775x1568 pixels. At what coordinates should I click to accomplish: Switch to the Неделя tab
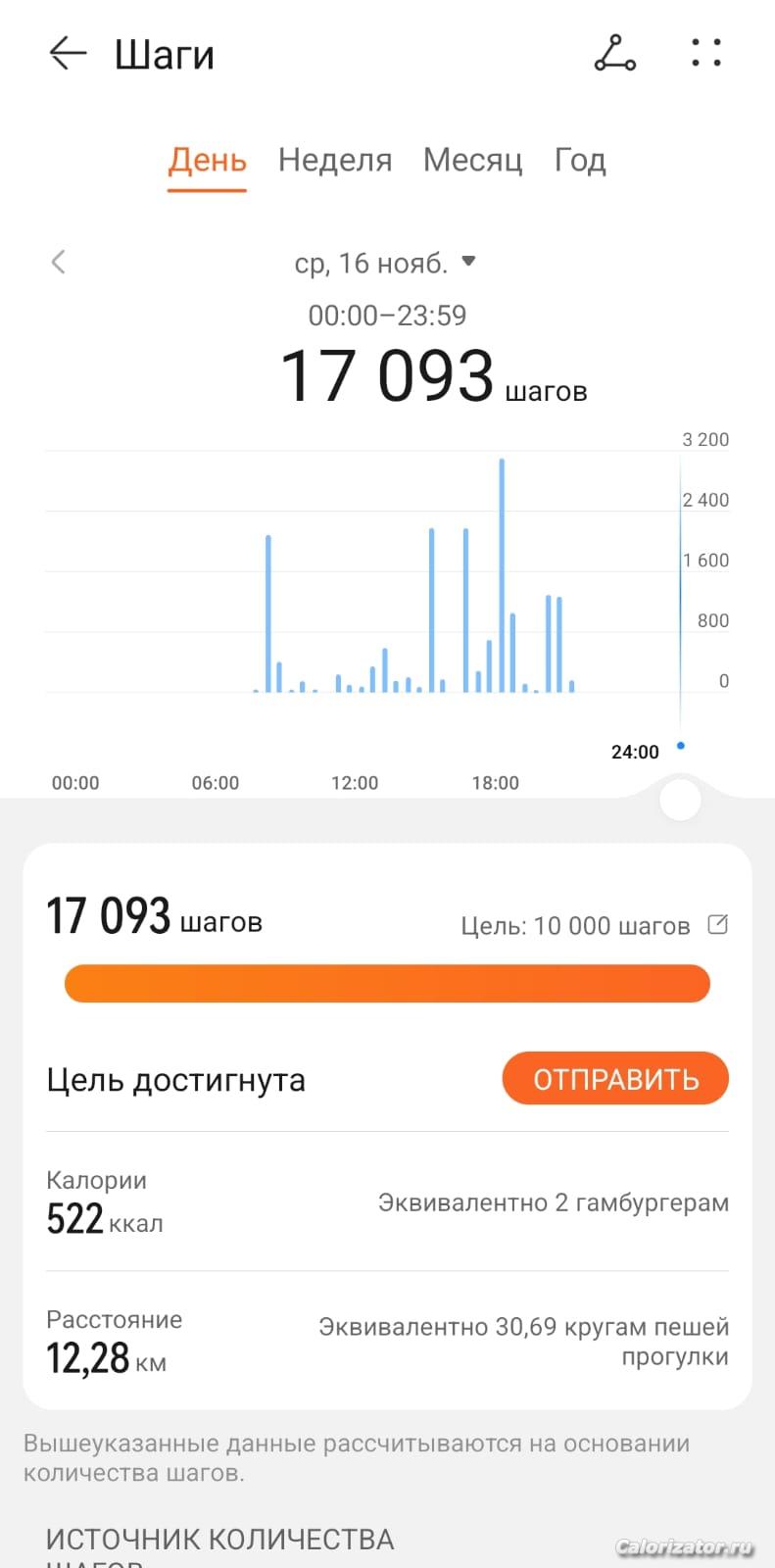pyautogui.click(x=335, y=160)
